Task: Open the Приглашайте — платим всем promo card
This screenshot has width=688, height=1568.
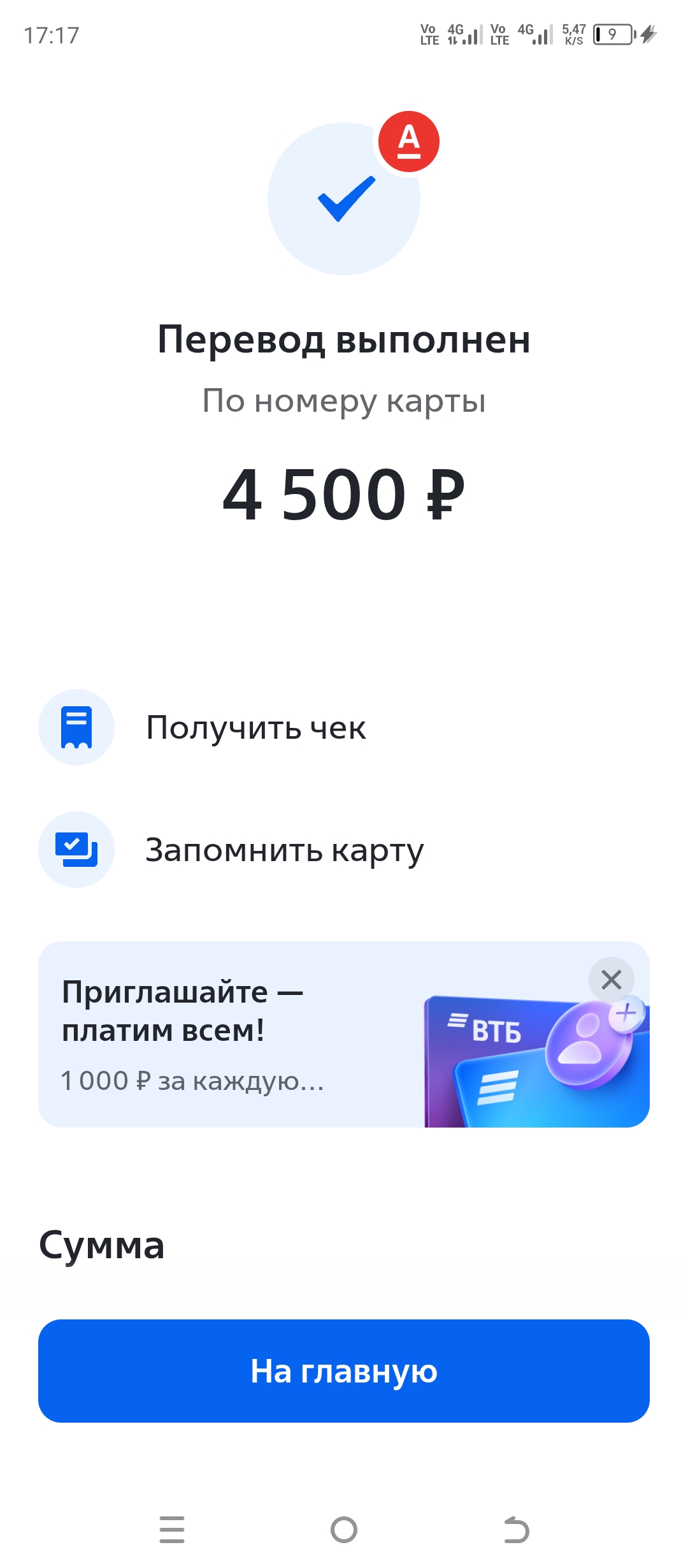Action: 344,1034
